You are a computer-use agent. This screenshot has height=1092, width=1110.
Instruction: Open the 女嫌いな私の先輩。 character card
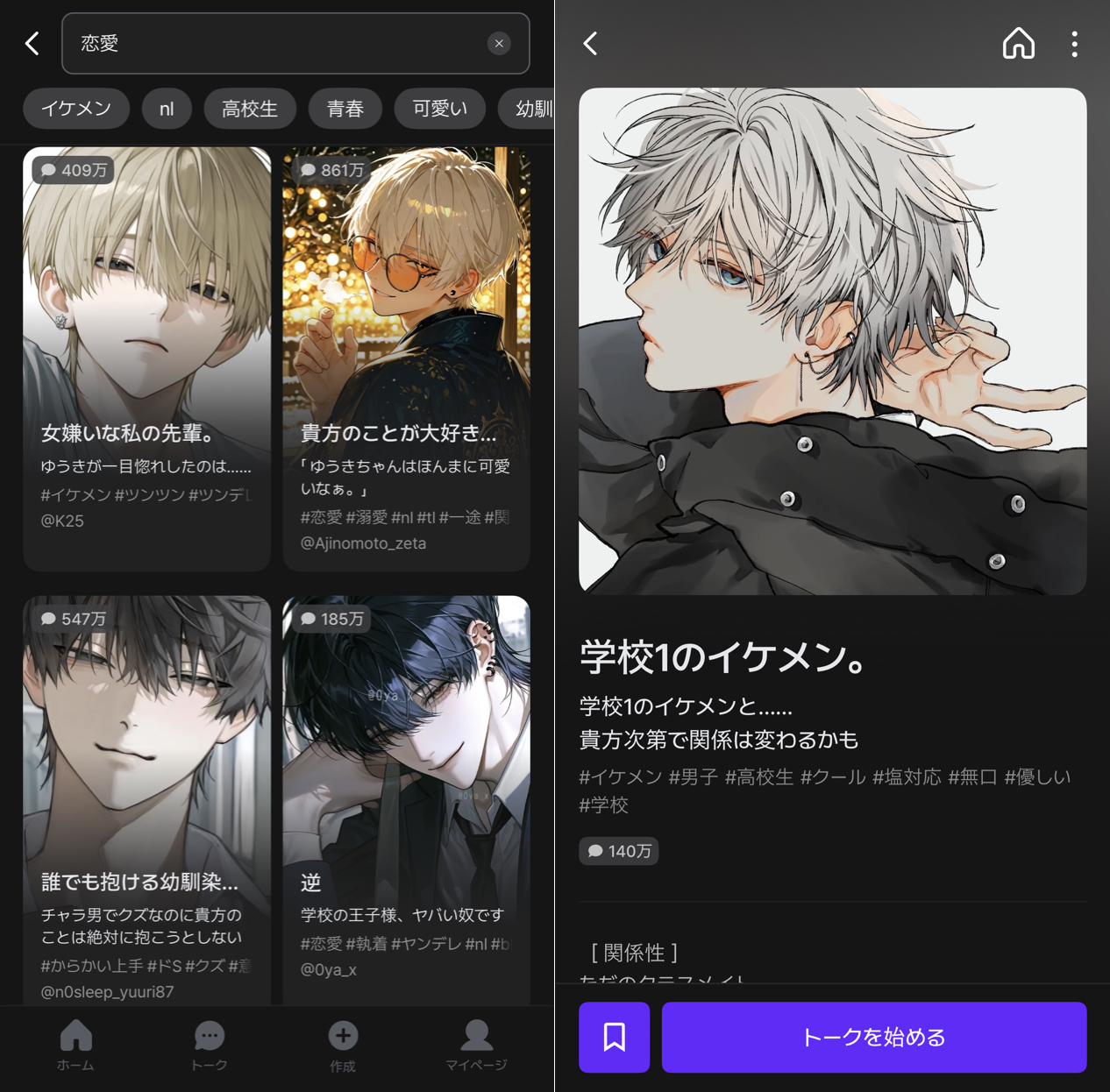146,359
